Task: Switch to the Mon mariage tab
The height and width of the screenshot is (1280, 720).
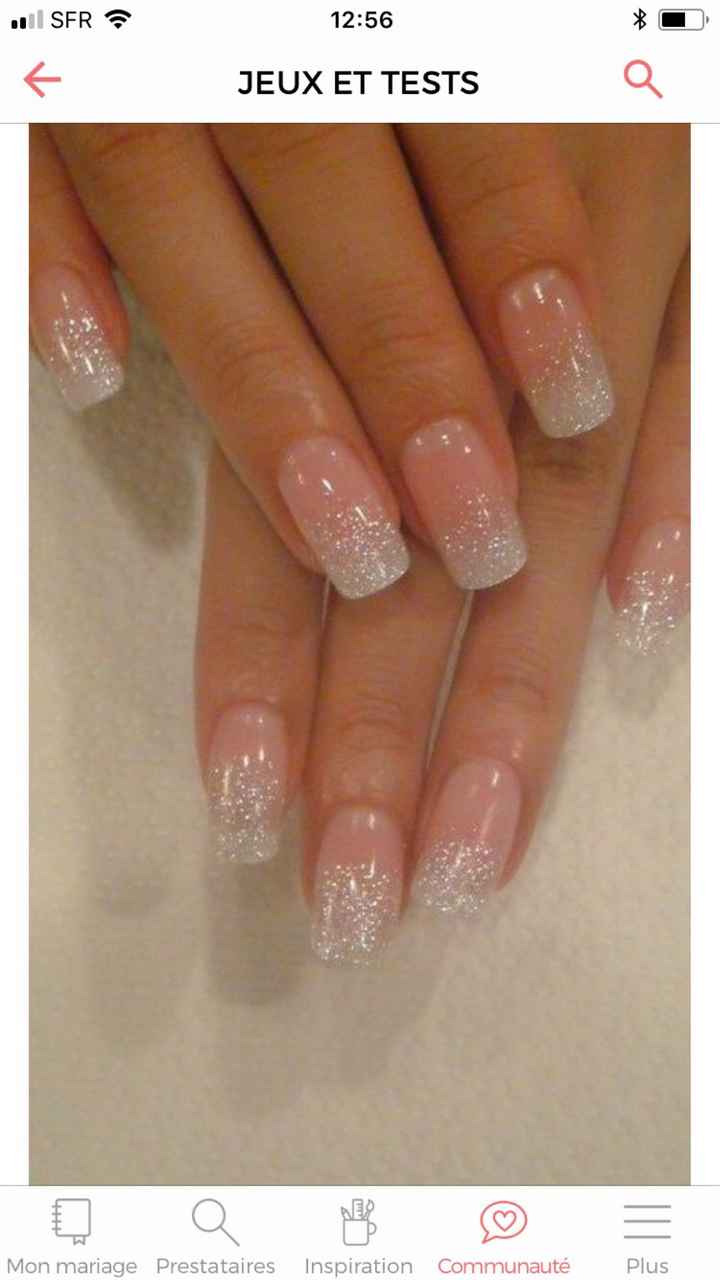Action: 72,1236
